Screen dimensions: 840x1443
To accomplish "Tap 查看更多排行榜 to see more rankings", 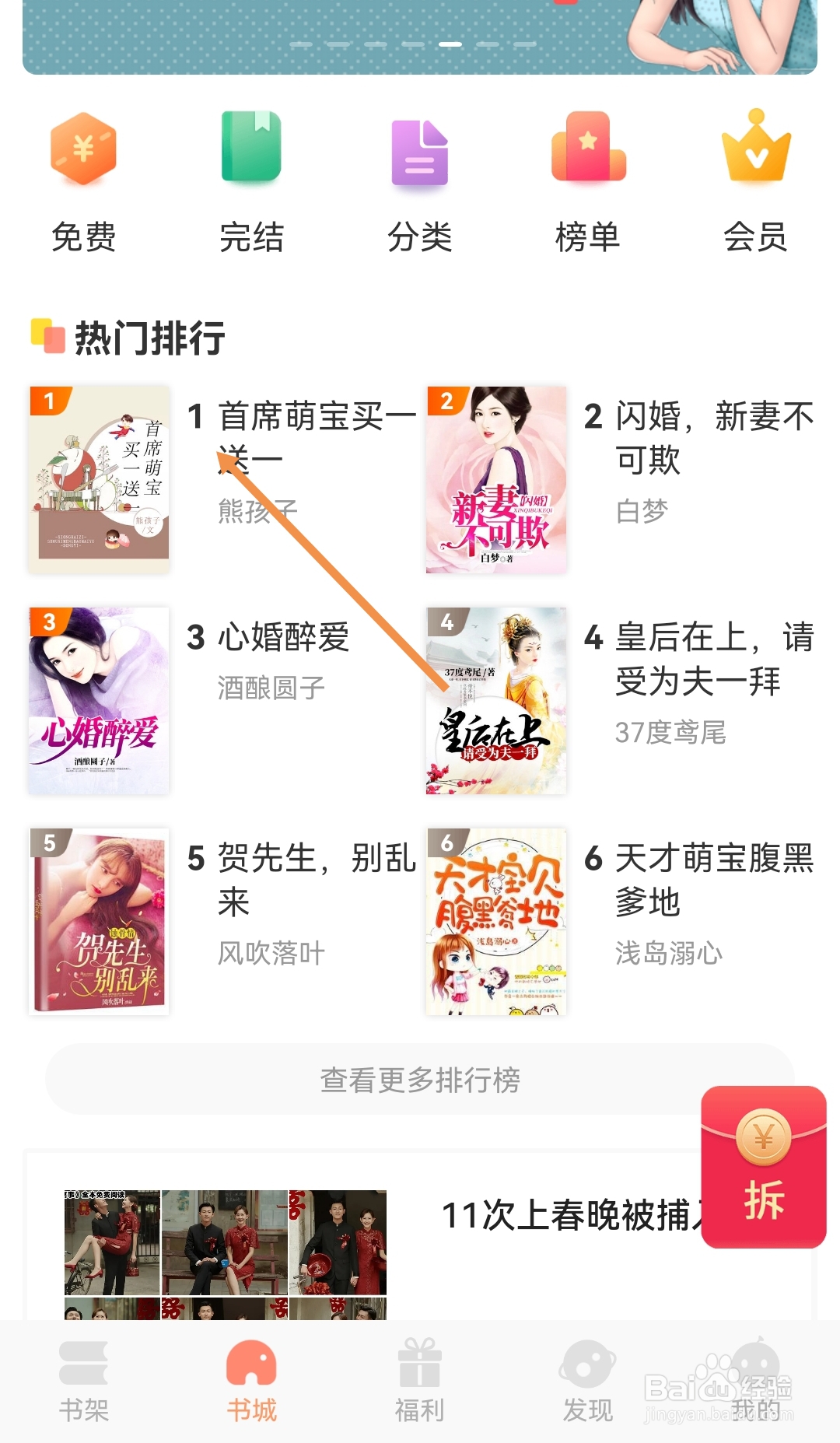I will click(x=420, y=1080).
